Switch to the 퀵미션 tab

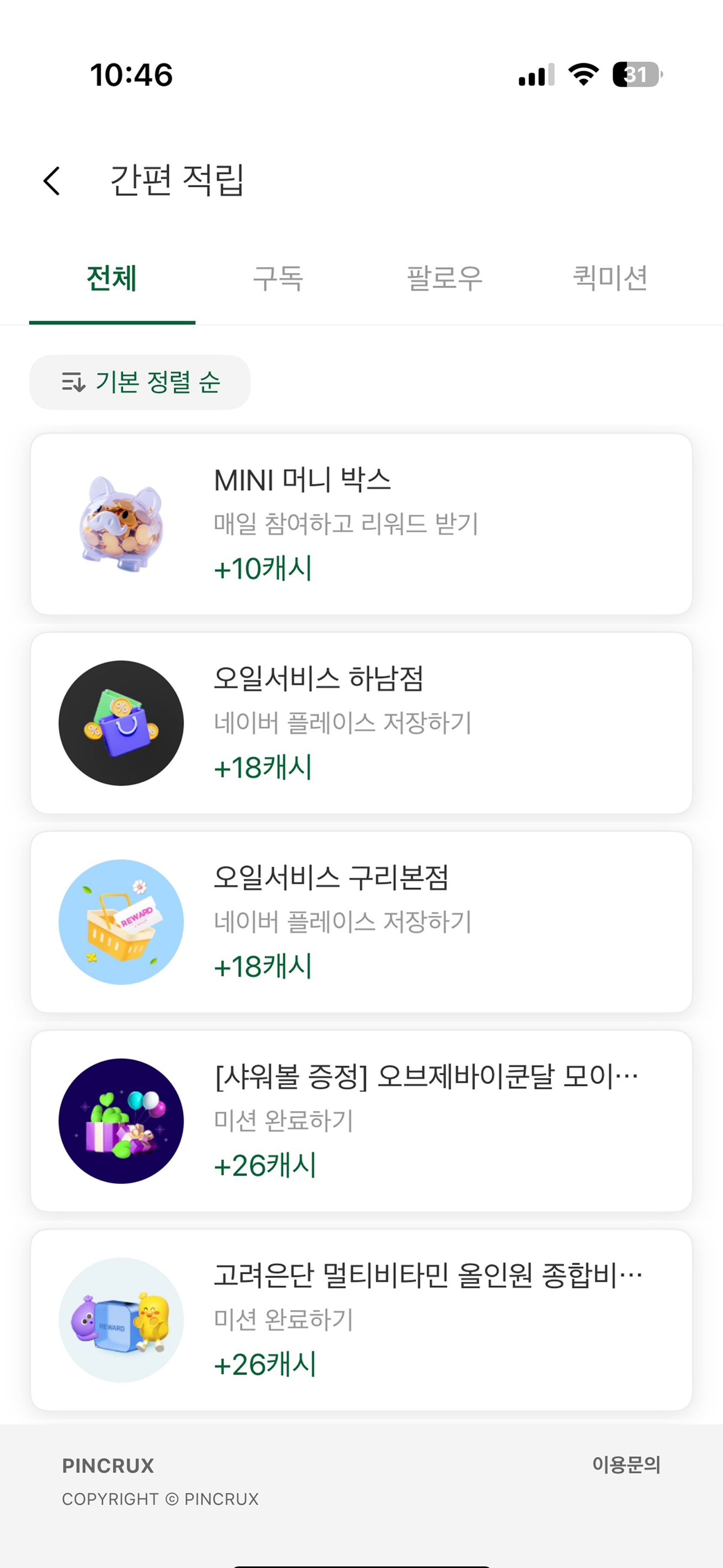tap(611, 279)
